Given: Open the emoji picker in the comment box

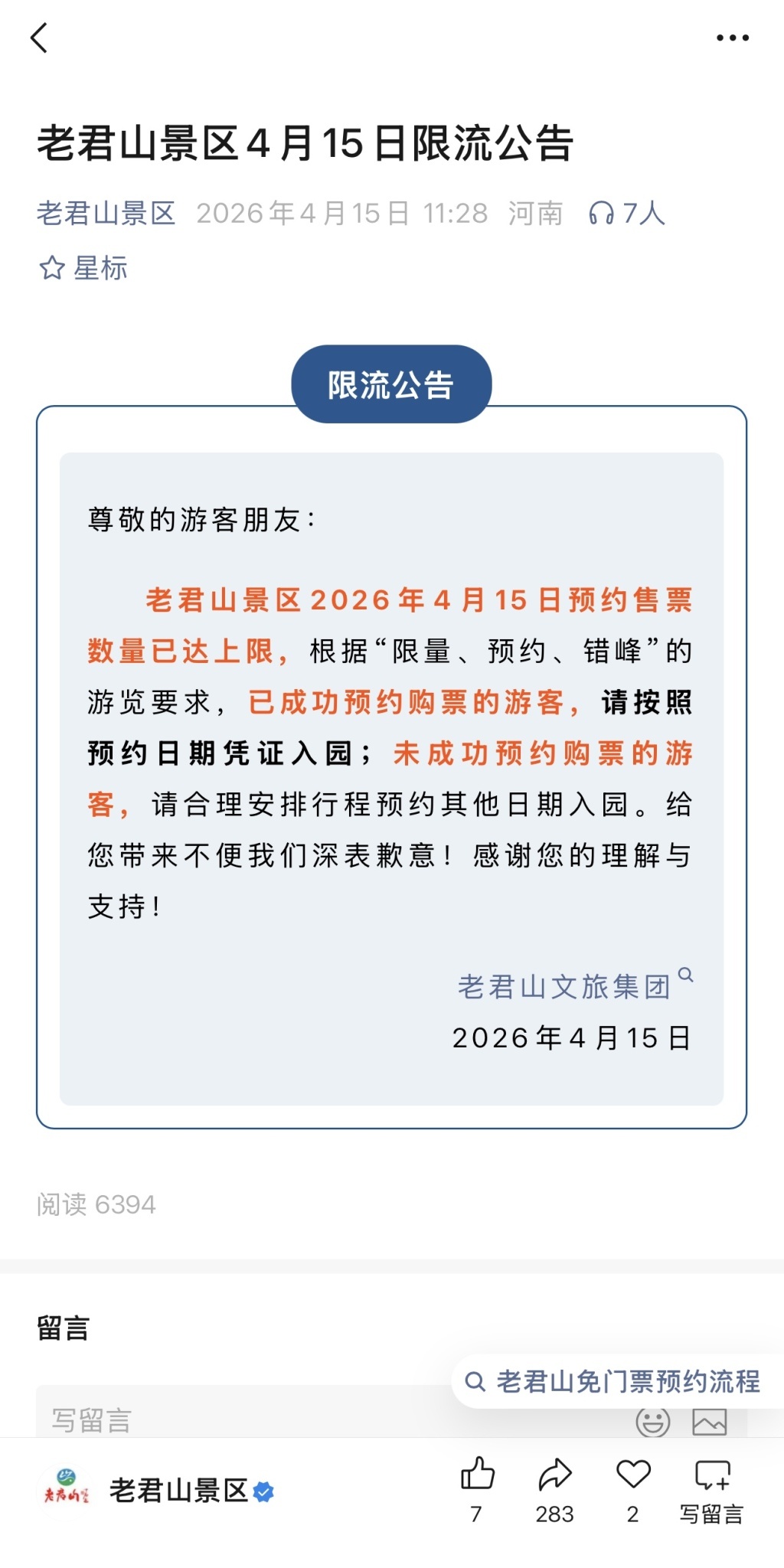Looking at the screenshot, I should point(653,1422).
